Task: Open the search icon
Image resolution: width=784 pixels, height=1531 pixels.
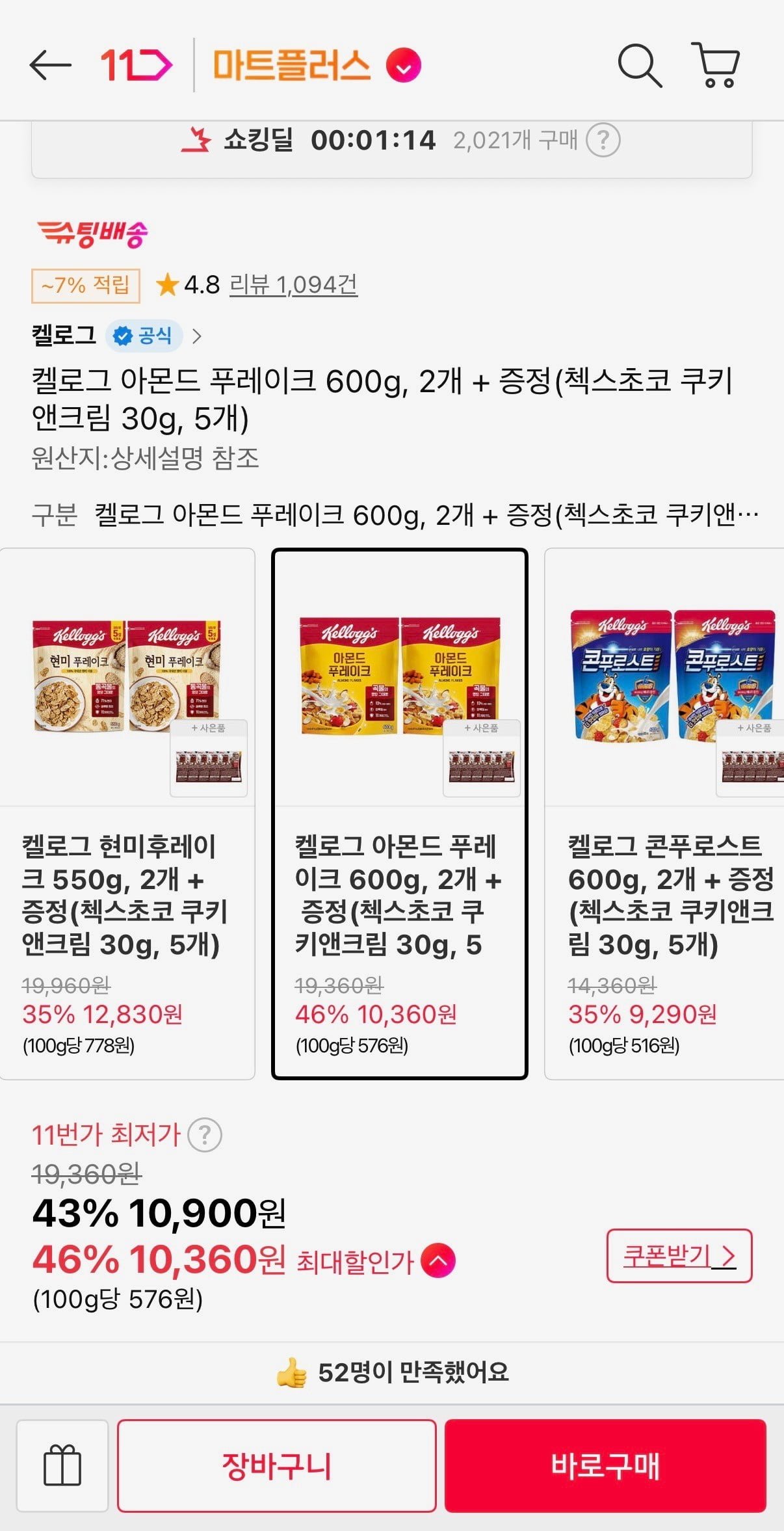Action: 639,65
